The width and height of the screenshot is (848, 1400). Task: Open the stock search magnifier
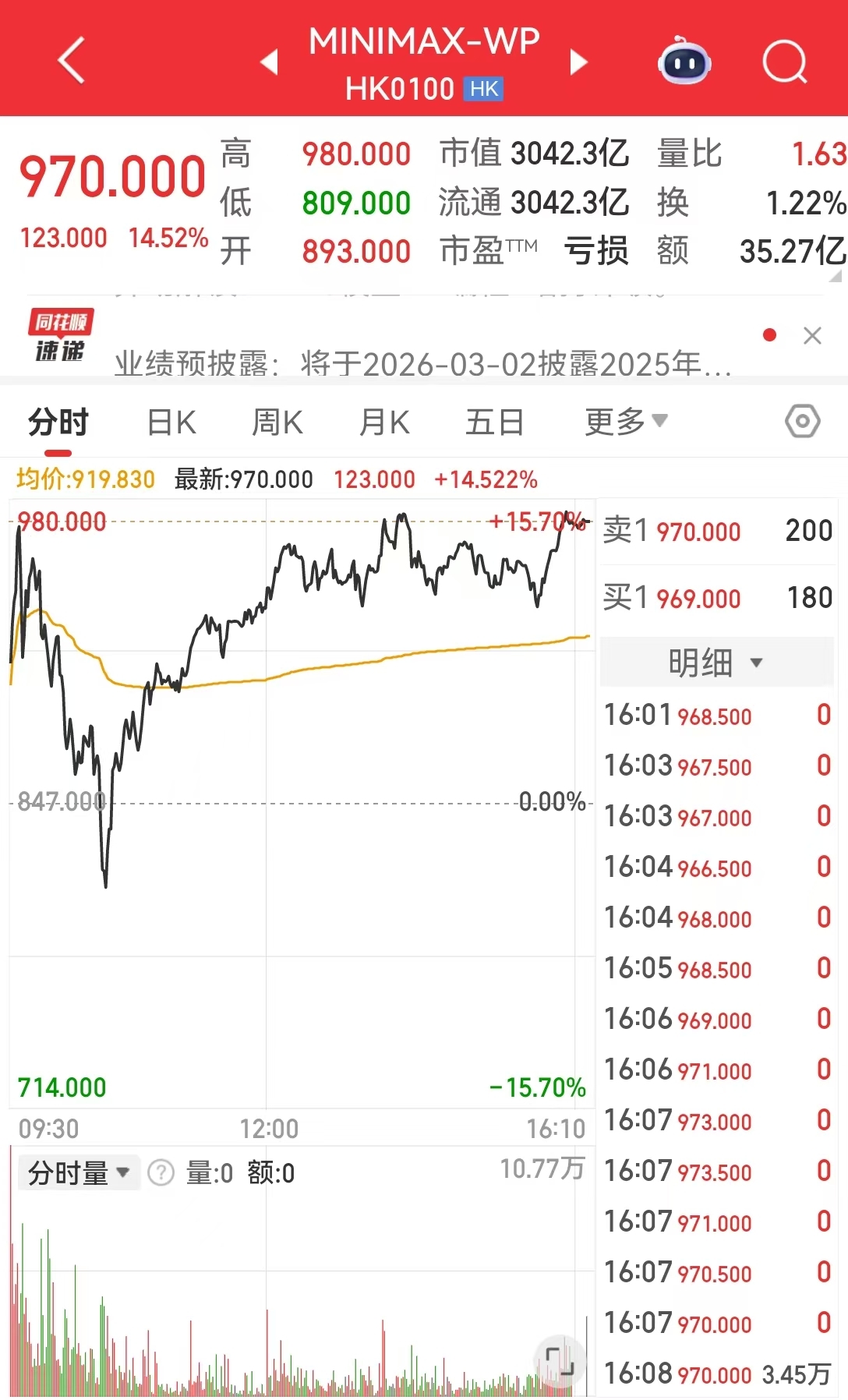point(786,62)
